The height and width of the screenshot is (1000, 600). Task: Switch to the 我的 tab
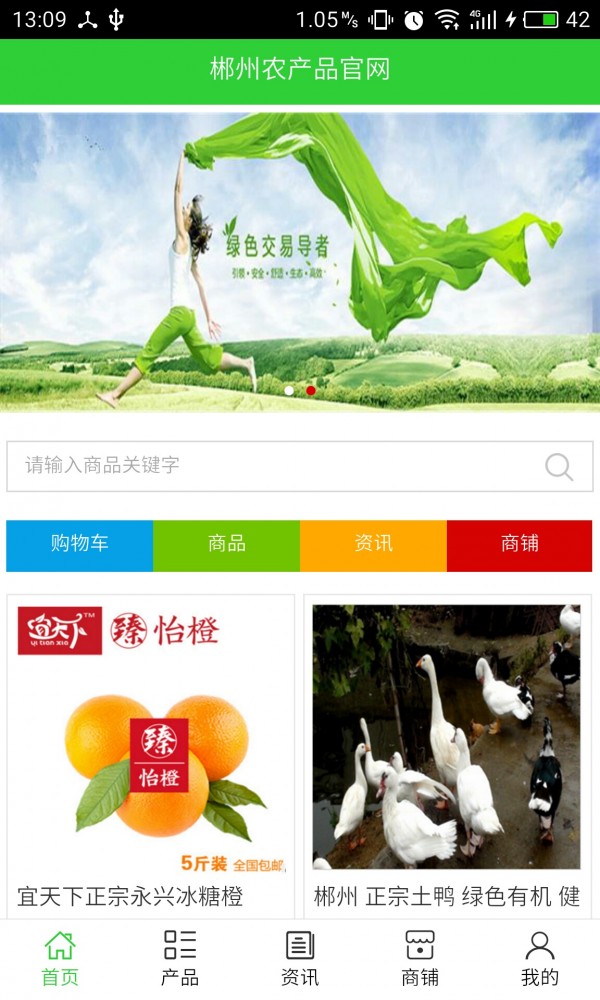[540, 958]
